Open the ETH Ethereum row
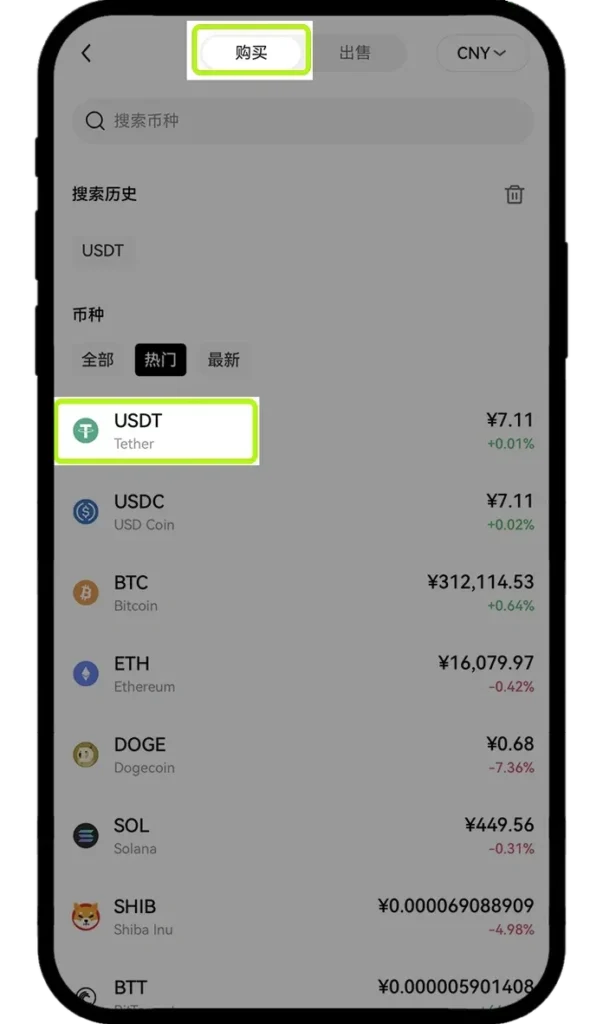Image resolution: width=603 pixels, height=1024 pixels. coord(300,674)
